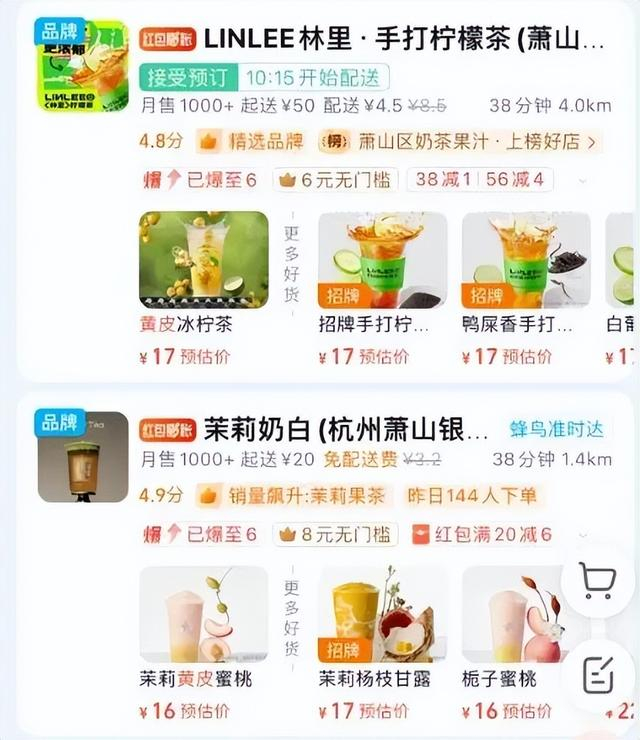Tap the 8元无门槛 coupon at 茉莉奶白
The width and height of the screenshot is (640, 740).
(335, 534)
